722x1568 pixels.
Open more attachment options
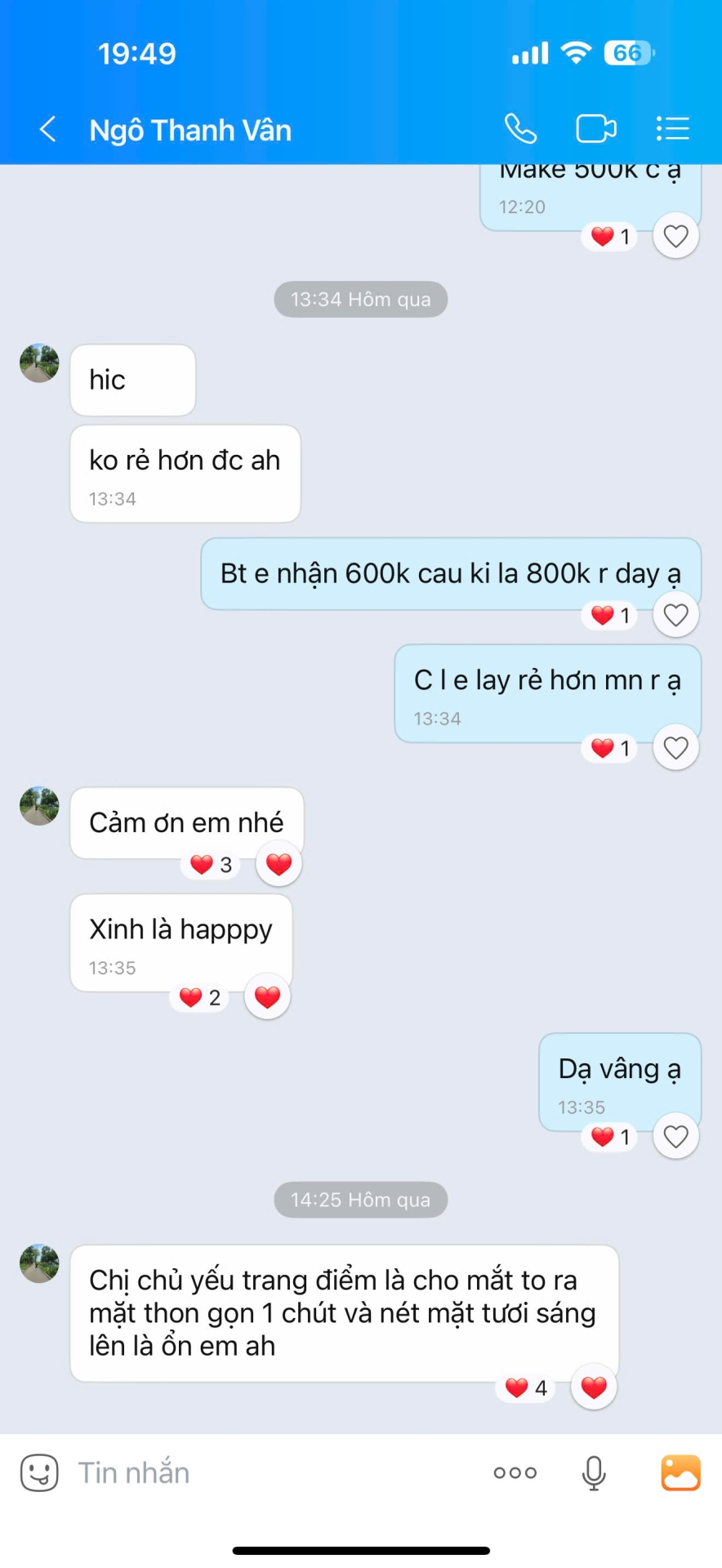(x=515, y=1472)
